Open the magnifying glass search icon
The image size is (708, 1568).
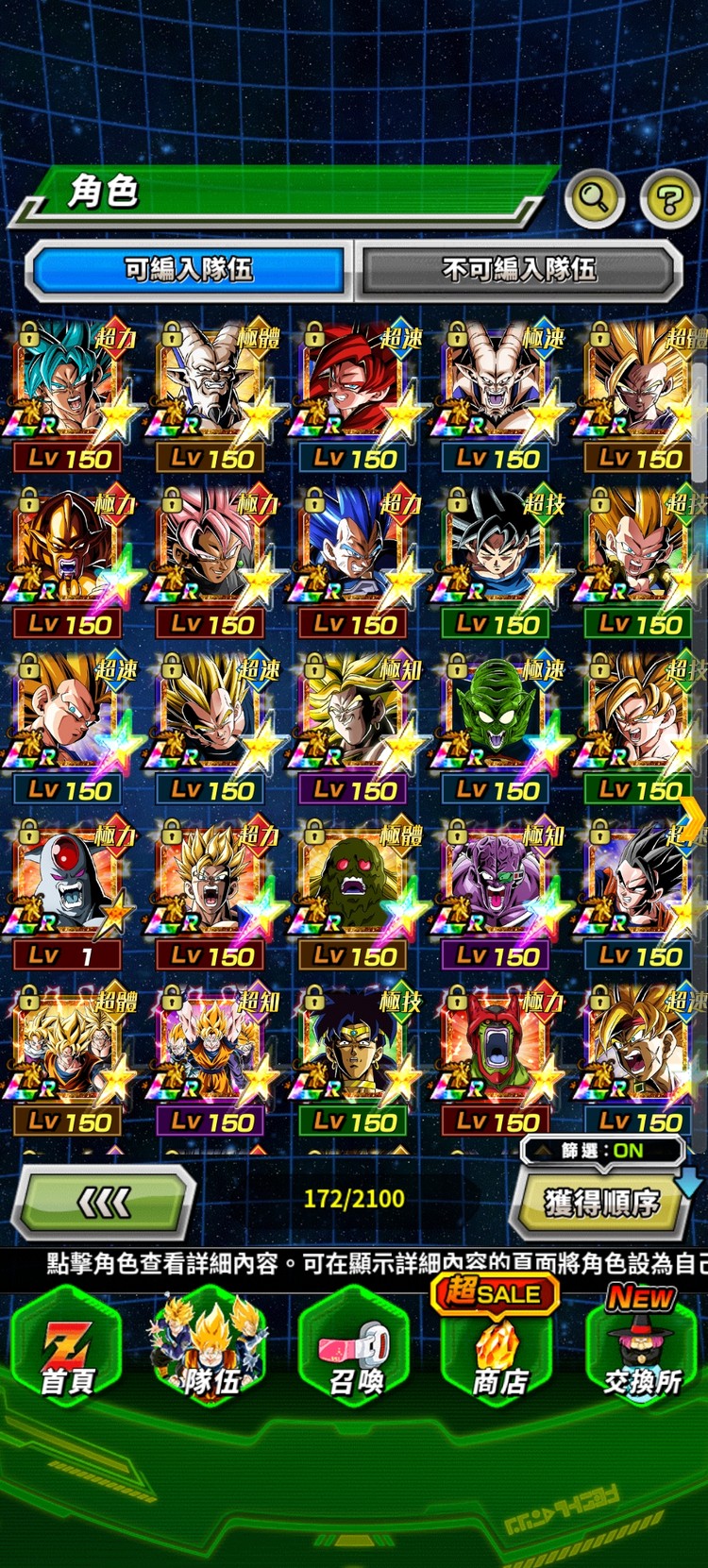[594, 198]
